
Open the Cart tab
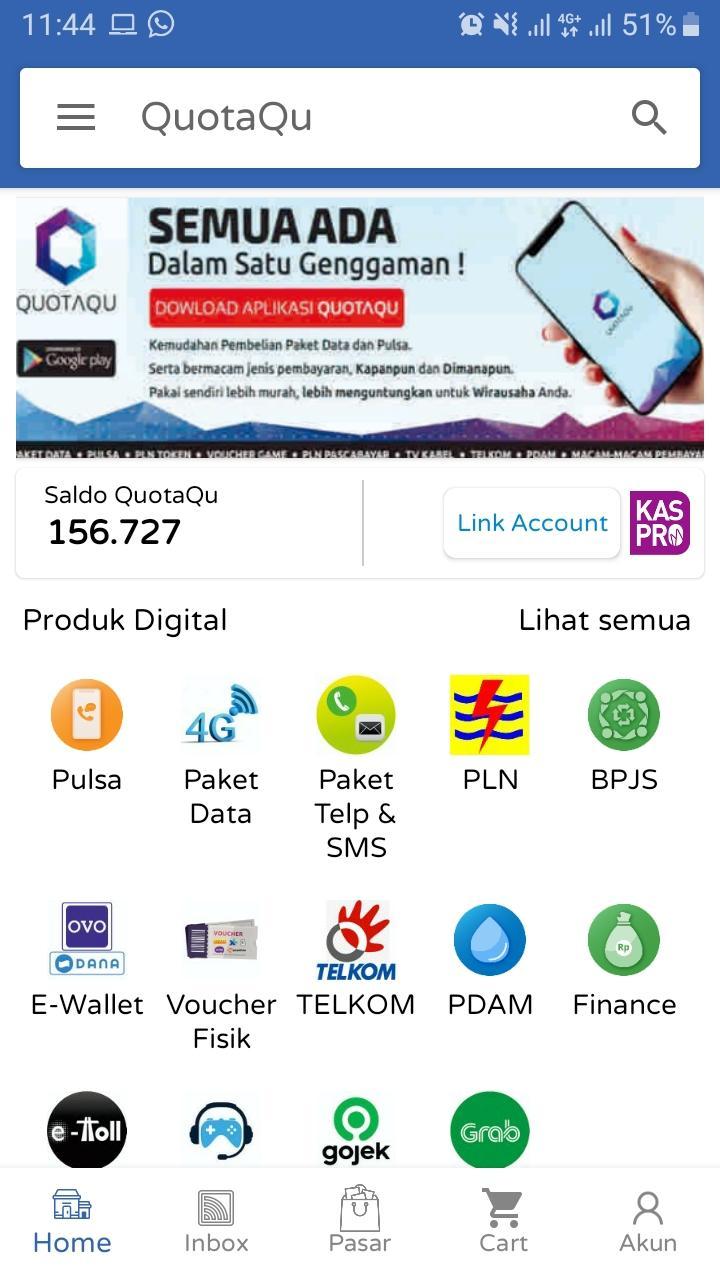pyautogui.click(x=503, y=1222)
